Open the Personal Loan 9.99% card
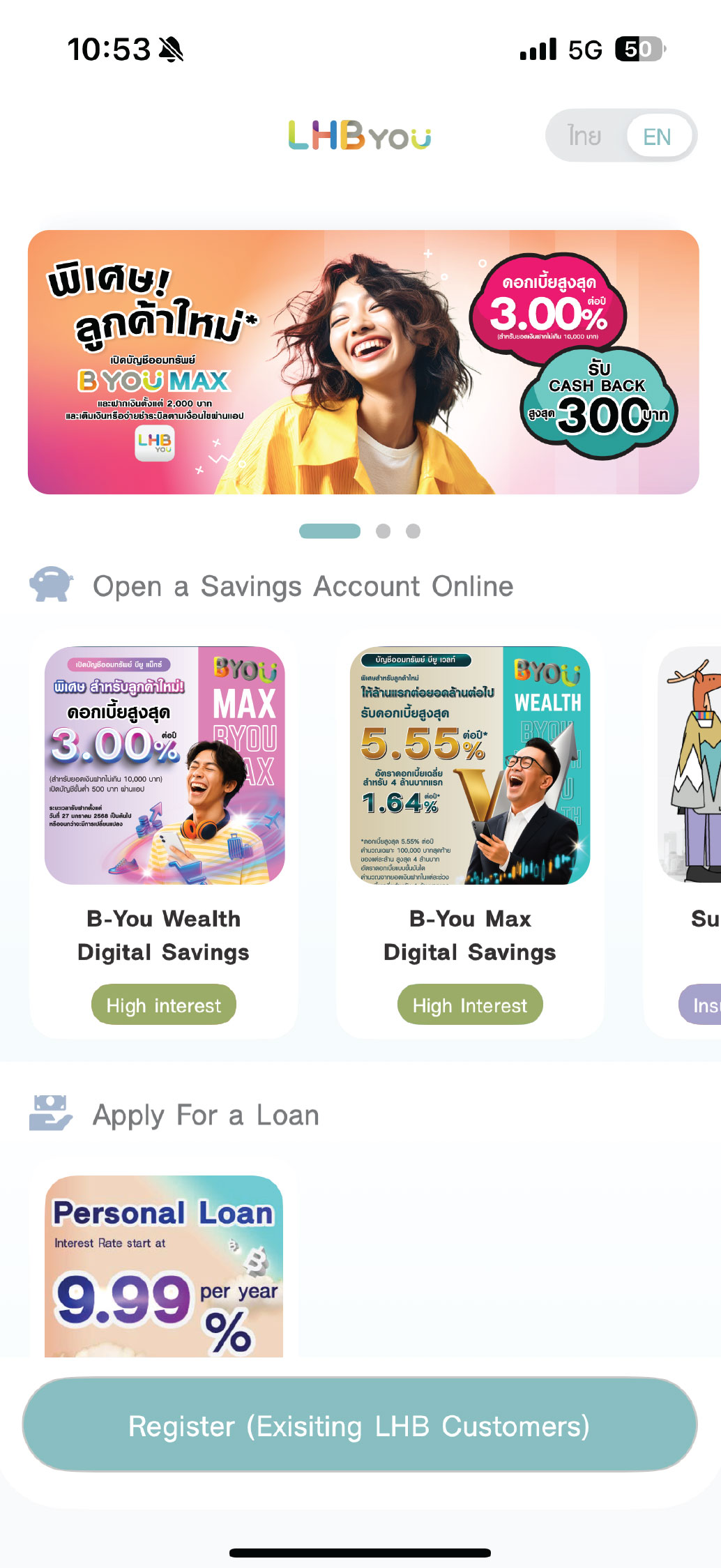 tap(164, 1265)
